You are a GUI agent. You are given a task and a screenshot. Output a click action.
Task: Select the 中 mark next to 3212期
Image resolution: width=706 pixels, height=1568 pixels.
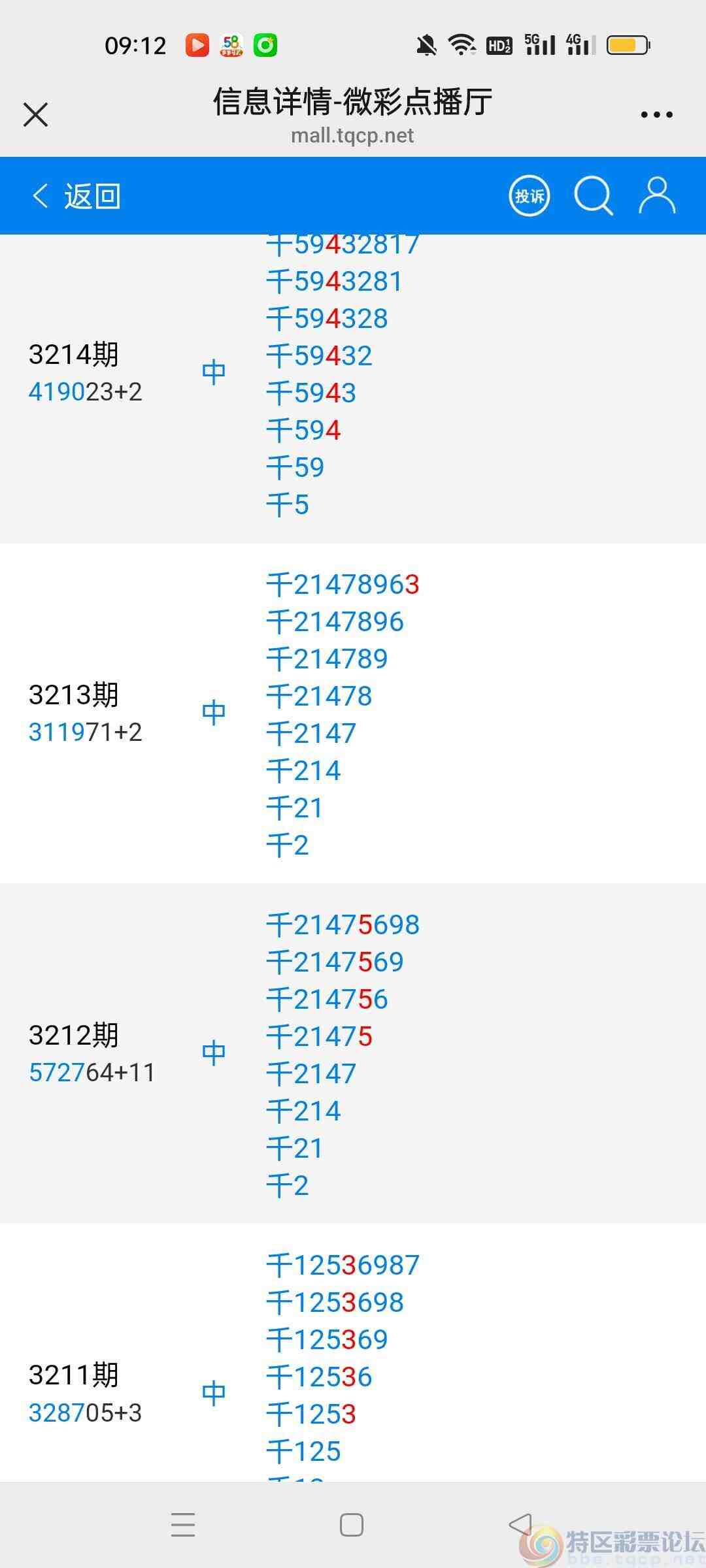coord(213,1051)
